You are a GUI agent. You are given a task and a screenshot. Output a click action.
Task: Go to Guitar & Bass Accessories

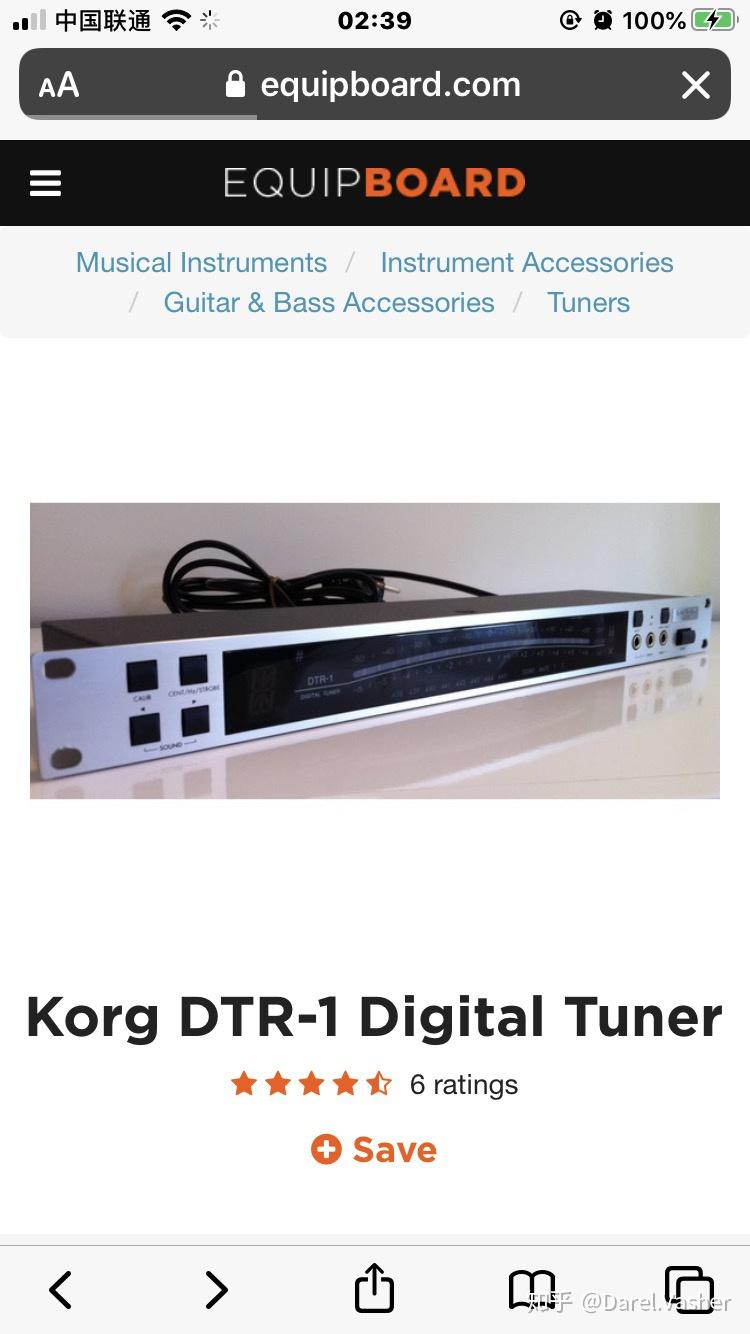tap(329, 302)
